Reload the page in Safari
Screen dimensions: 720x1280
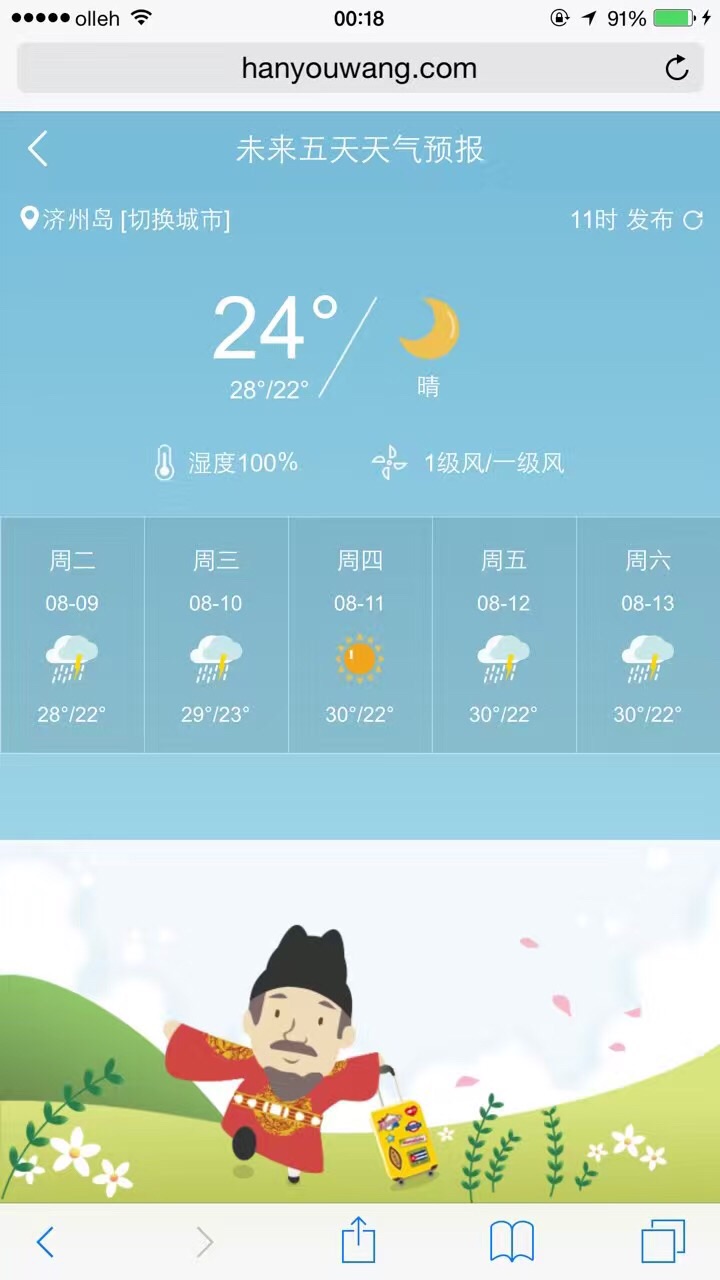pos(677,68)
